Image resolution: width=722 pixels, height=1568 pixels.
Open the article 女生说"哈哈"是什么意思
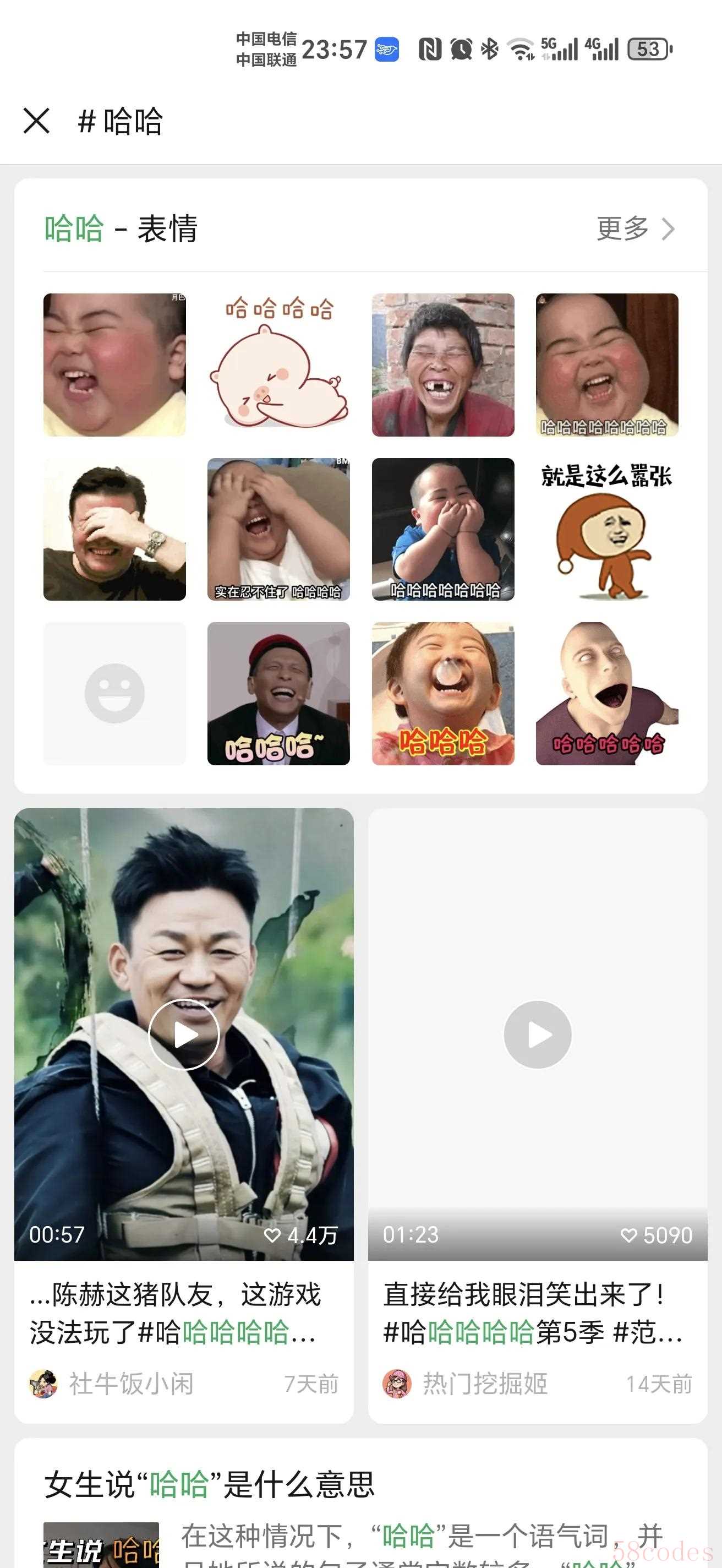(210, 1484)
